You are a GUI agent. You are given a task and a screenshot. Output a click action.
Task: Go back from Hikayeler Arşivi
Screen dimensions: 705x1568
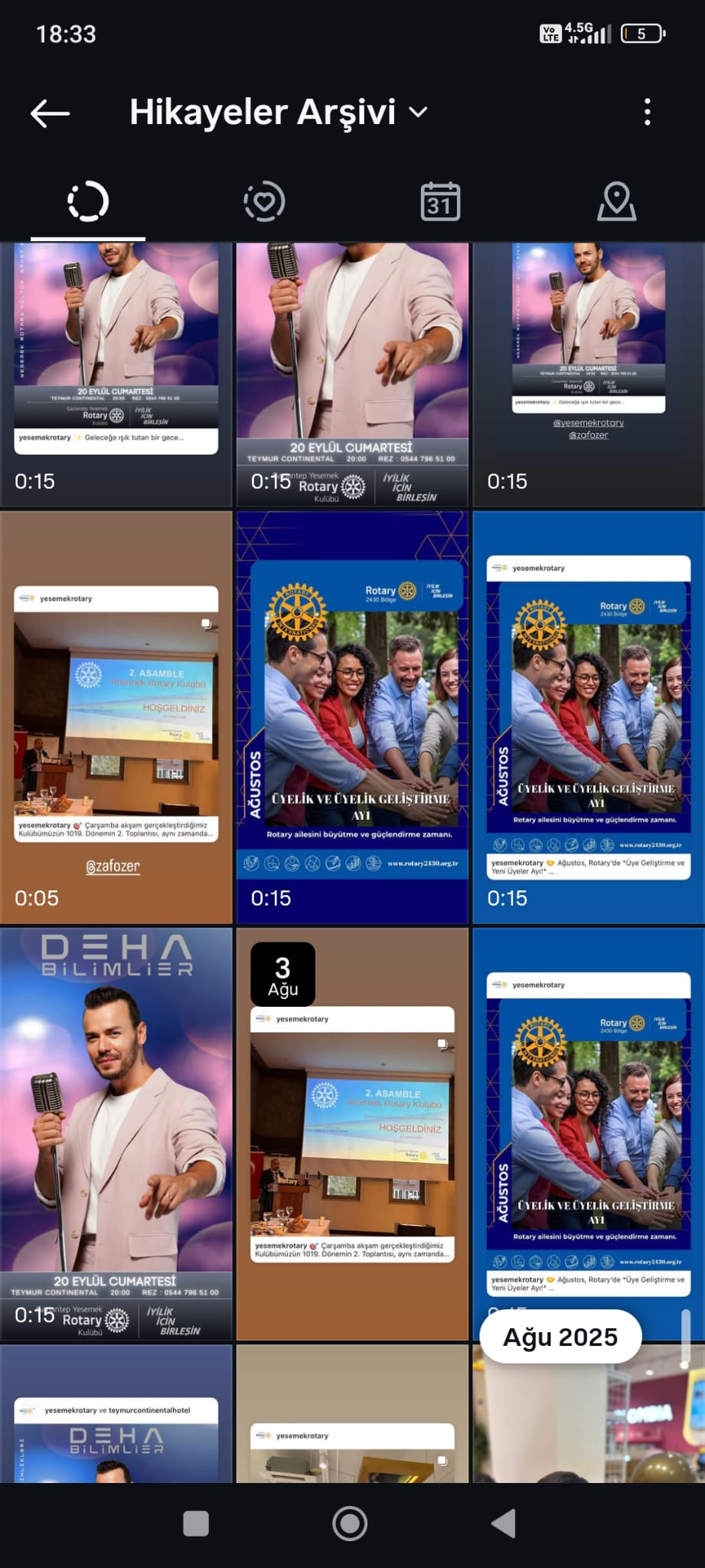(51, 113)
